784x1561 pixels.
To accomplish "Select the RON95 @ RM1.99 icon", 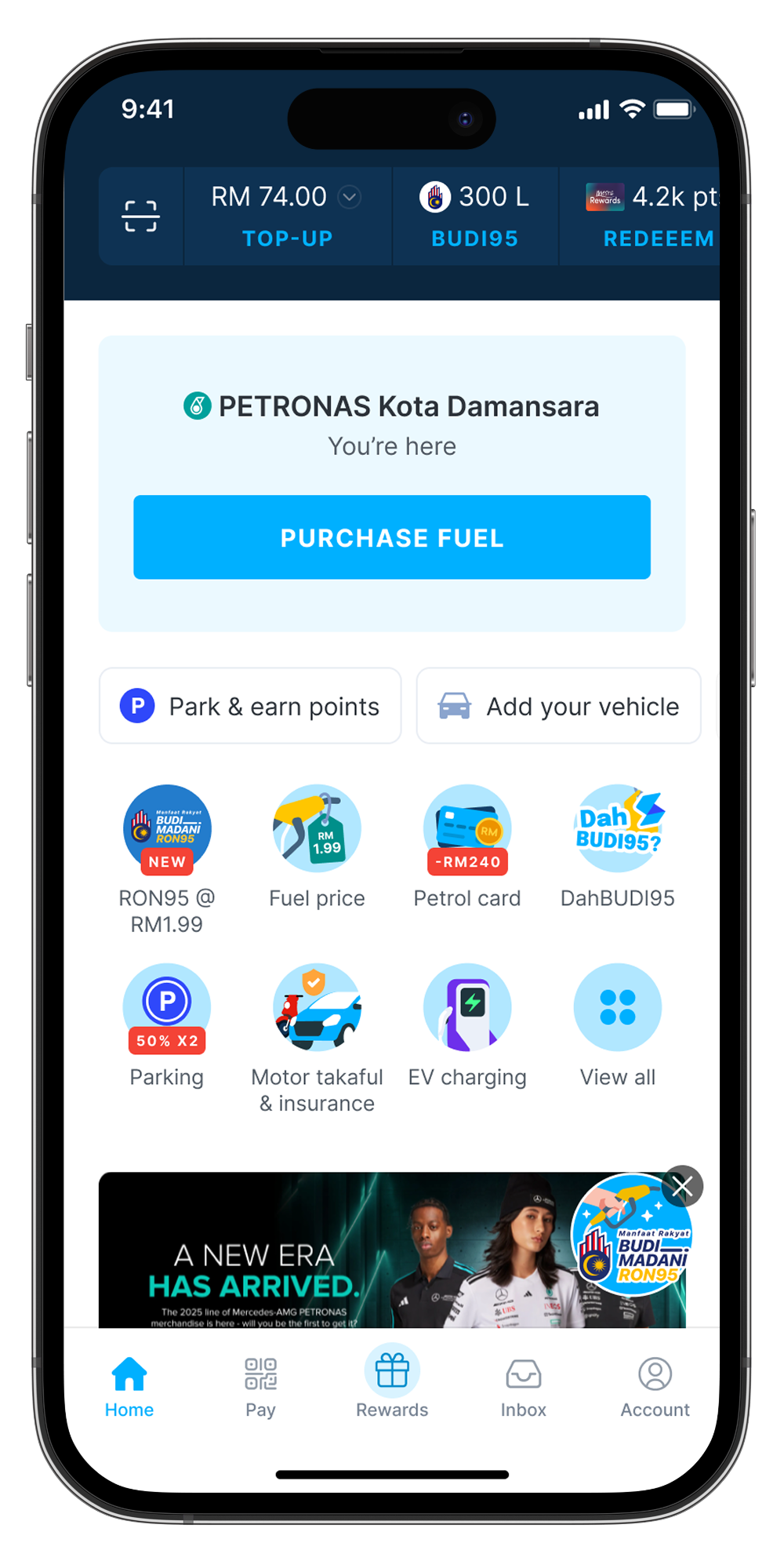I will 166,829.
